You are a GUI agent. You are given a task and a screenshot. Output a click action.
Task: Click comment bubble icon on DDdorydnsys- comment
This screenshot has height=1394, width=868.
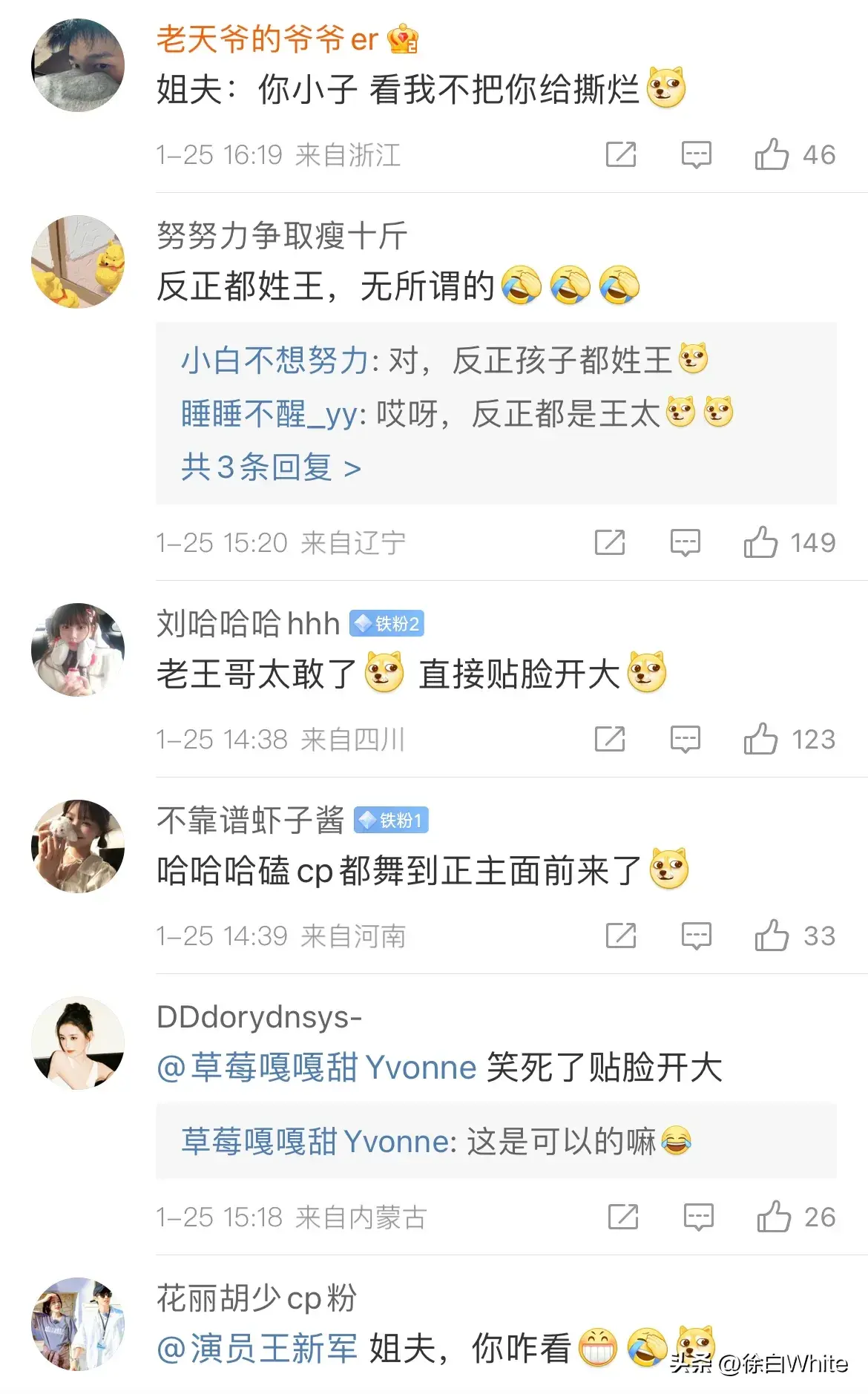(x=696, y=1216)
